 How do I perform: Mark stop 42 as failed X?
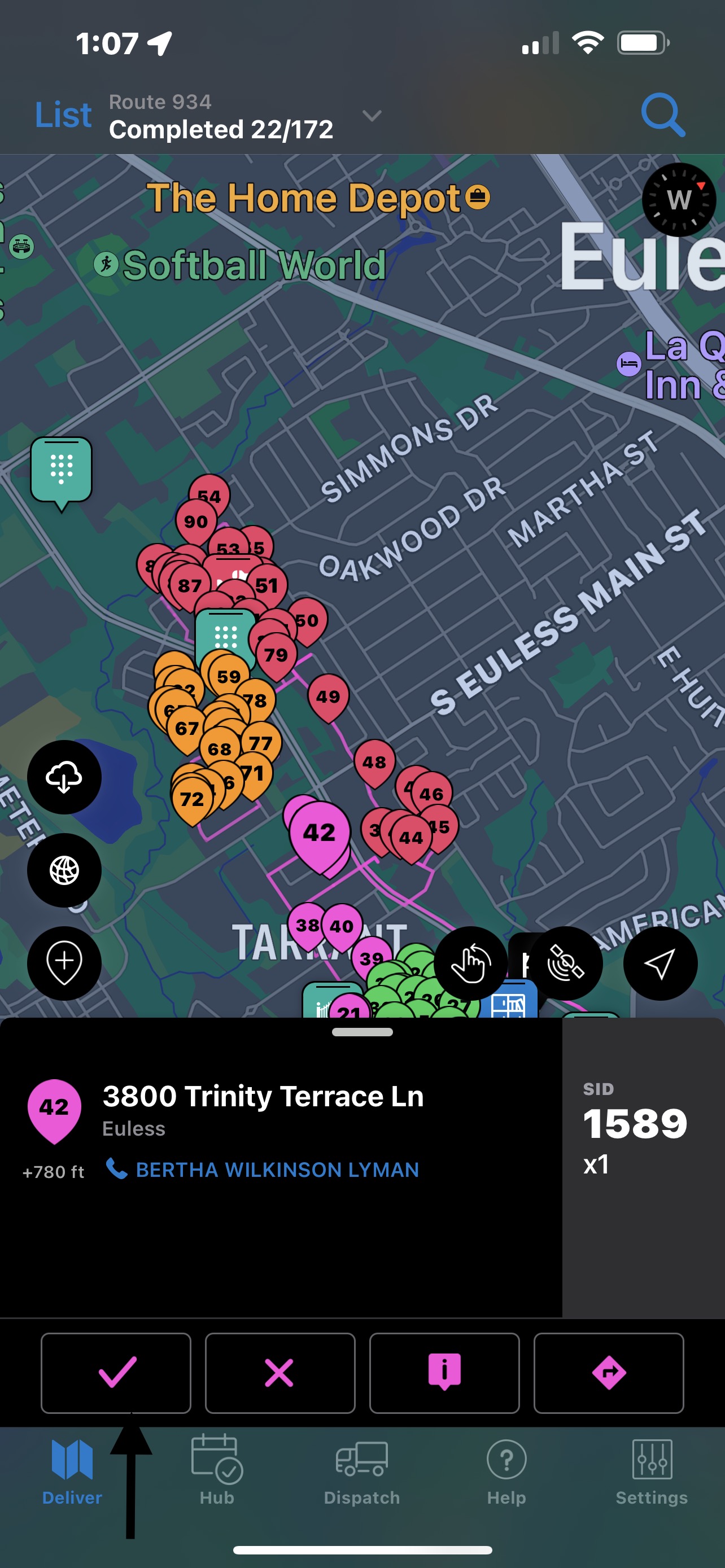[280, 1373]
